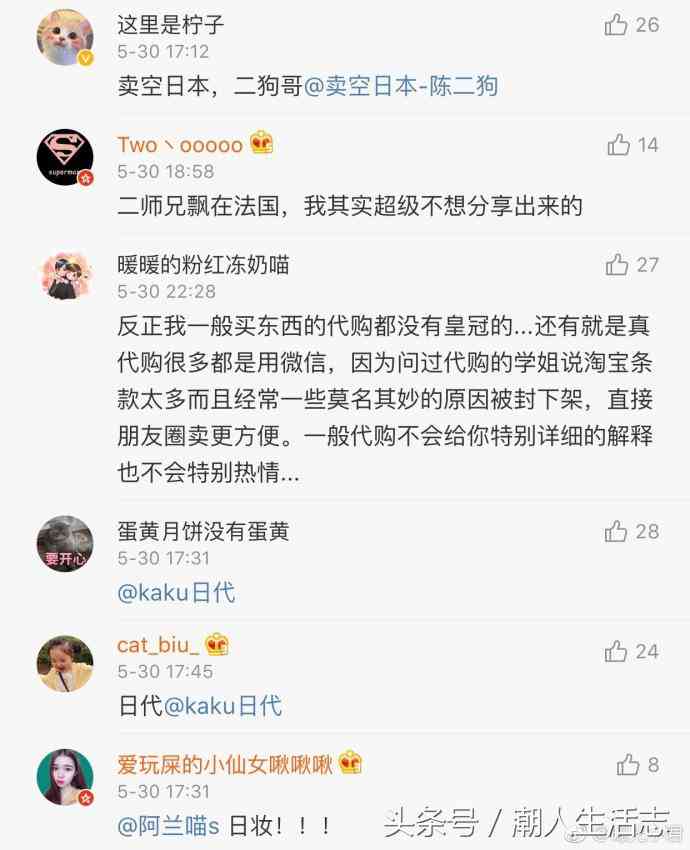Open 爱玩屎的小仙女啾啾啾's avatar
690x850 pixels.
pyautogui.click(x=65, y=778)
